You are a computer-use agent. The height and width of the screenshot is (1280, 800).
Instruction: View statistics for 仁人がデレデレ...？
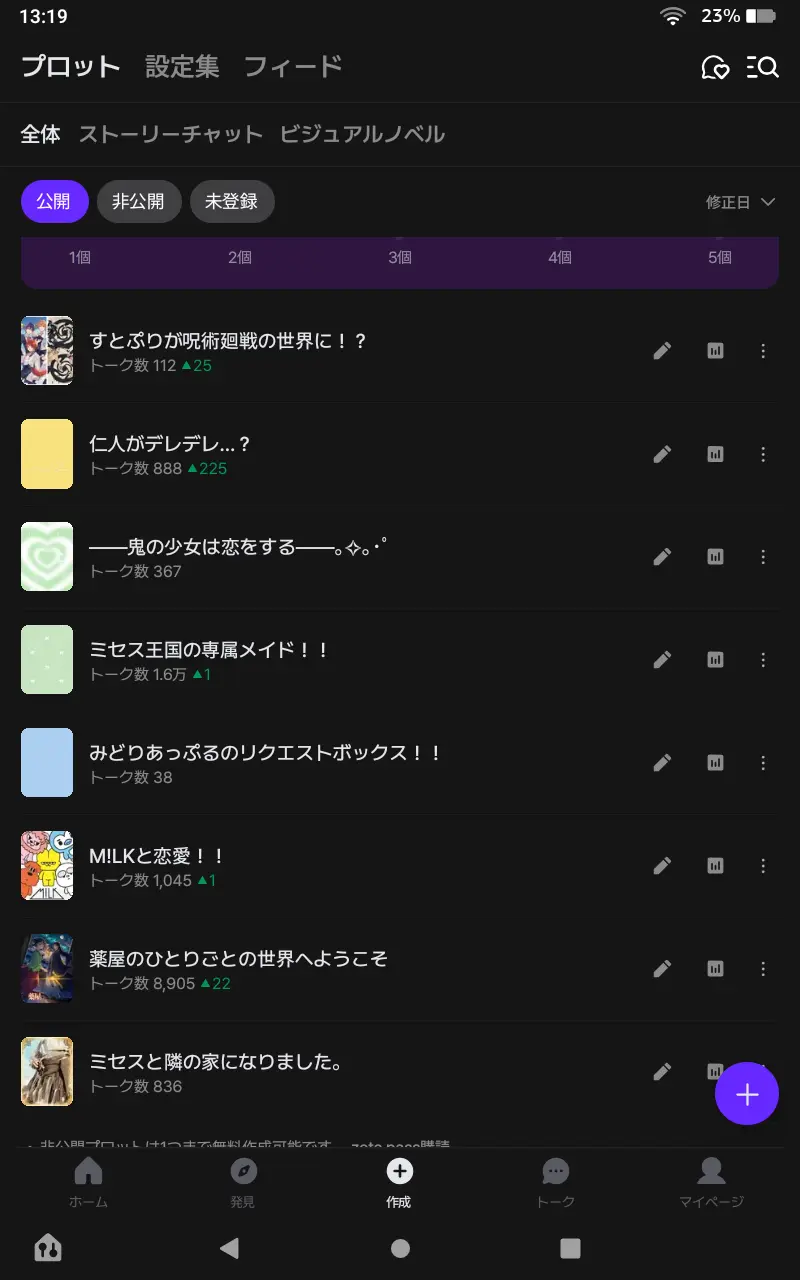[715, 454]
